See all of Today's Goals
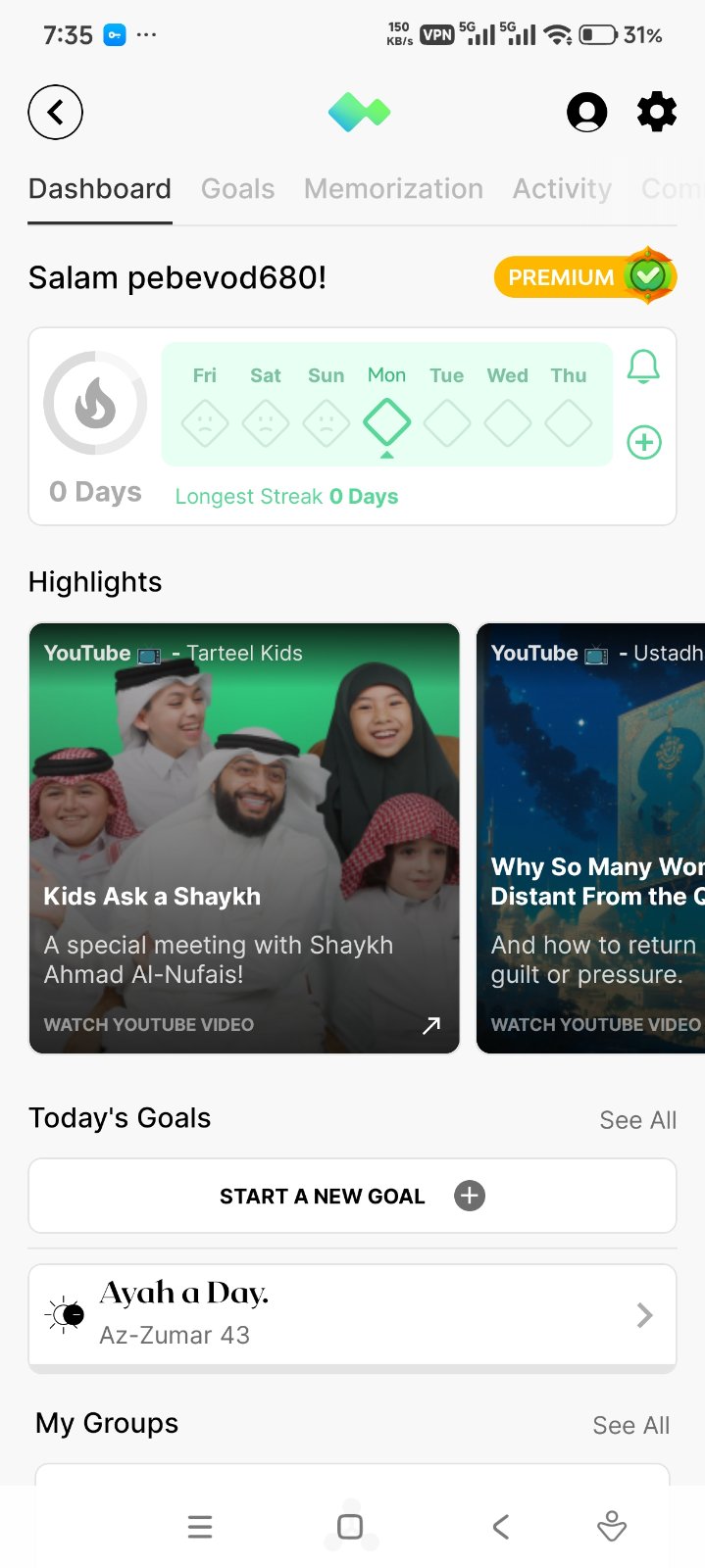 [637, 1120]
